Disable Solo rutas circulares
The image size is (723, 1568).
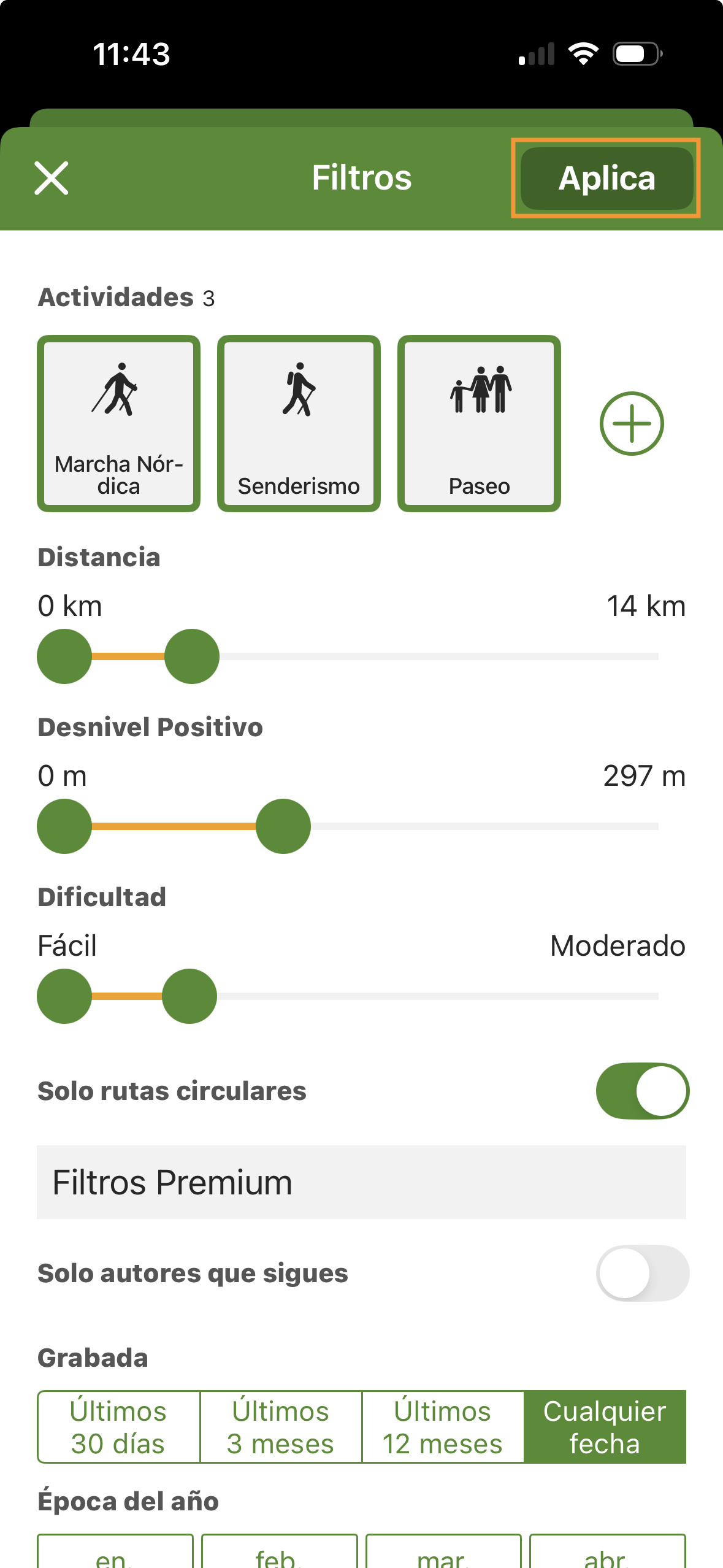(642, 1091)
